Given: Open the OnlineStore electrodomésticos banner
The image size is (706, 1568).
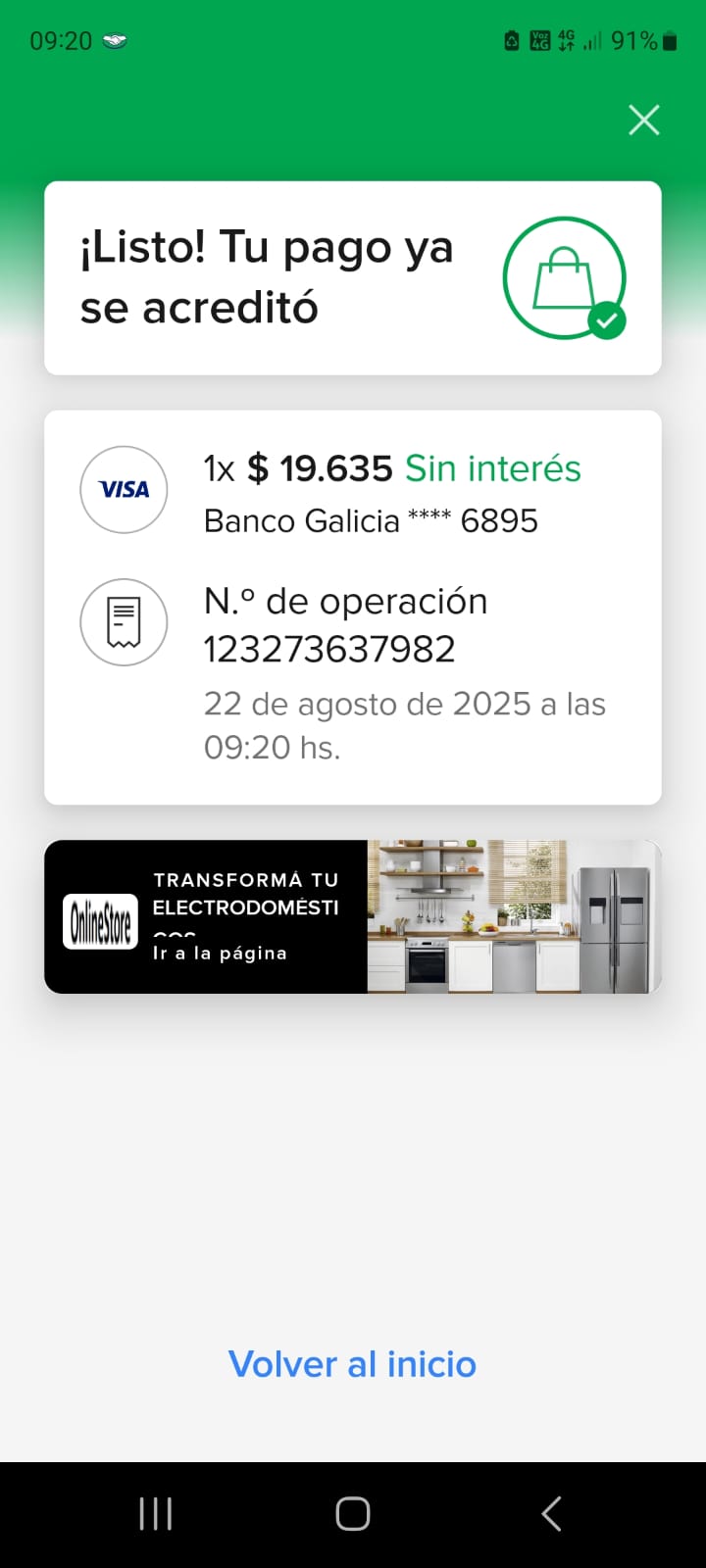Looking at the screenshot, I should click(352, 916).
